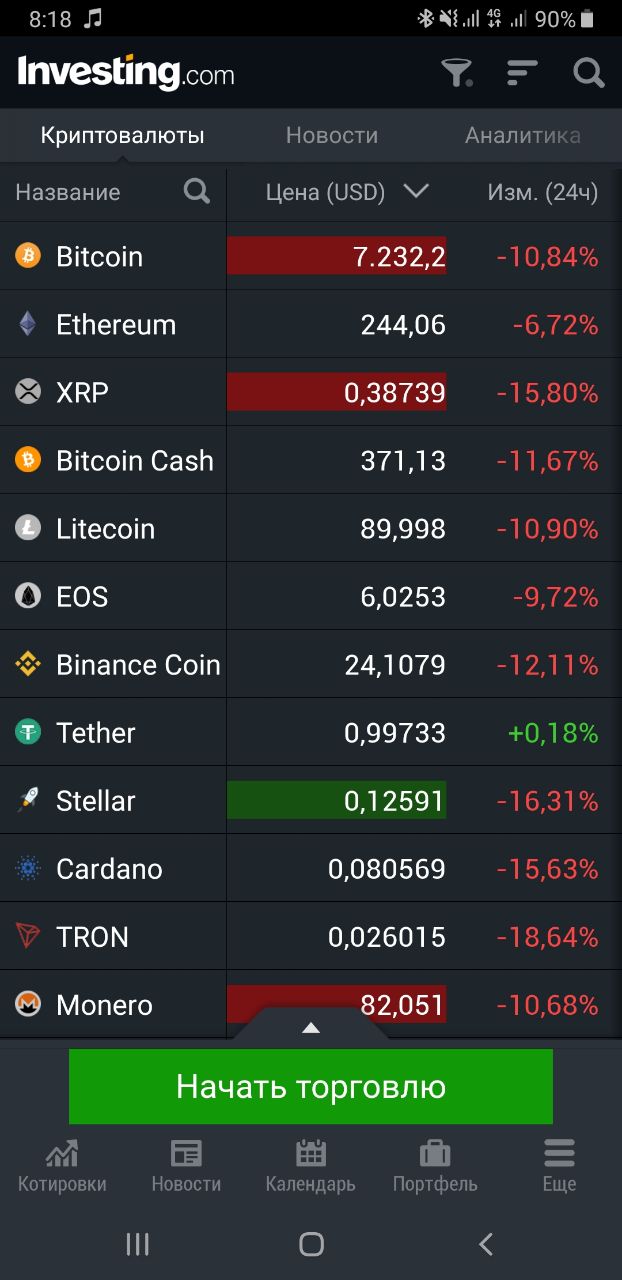Search by name next to Название

[x=197, y=191]
